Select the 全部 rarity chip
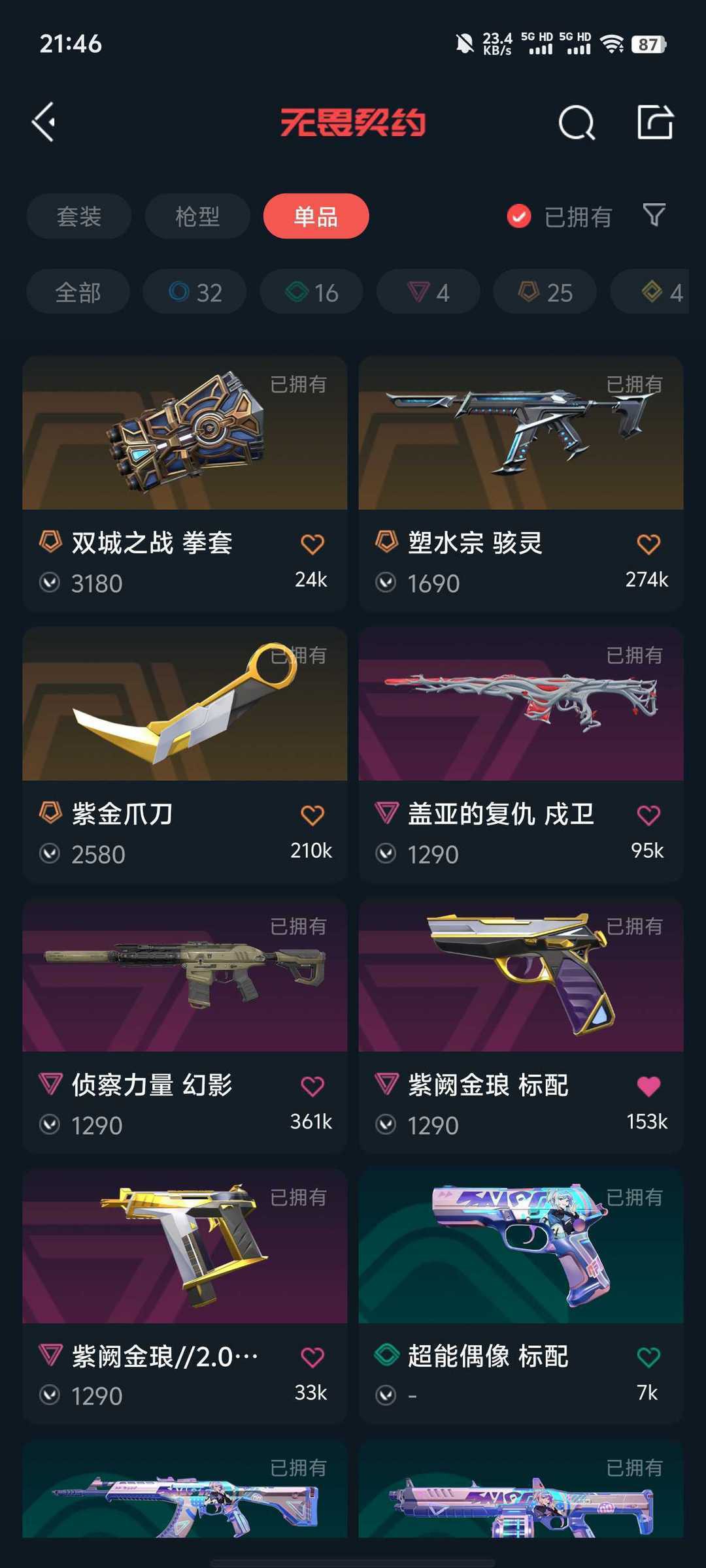This screenshot has height=1568, width=706. pos(78,292)
